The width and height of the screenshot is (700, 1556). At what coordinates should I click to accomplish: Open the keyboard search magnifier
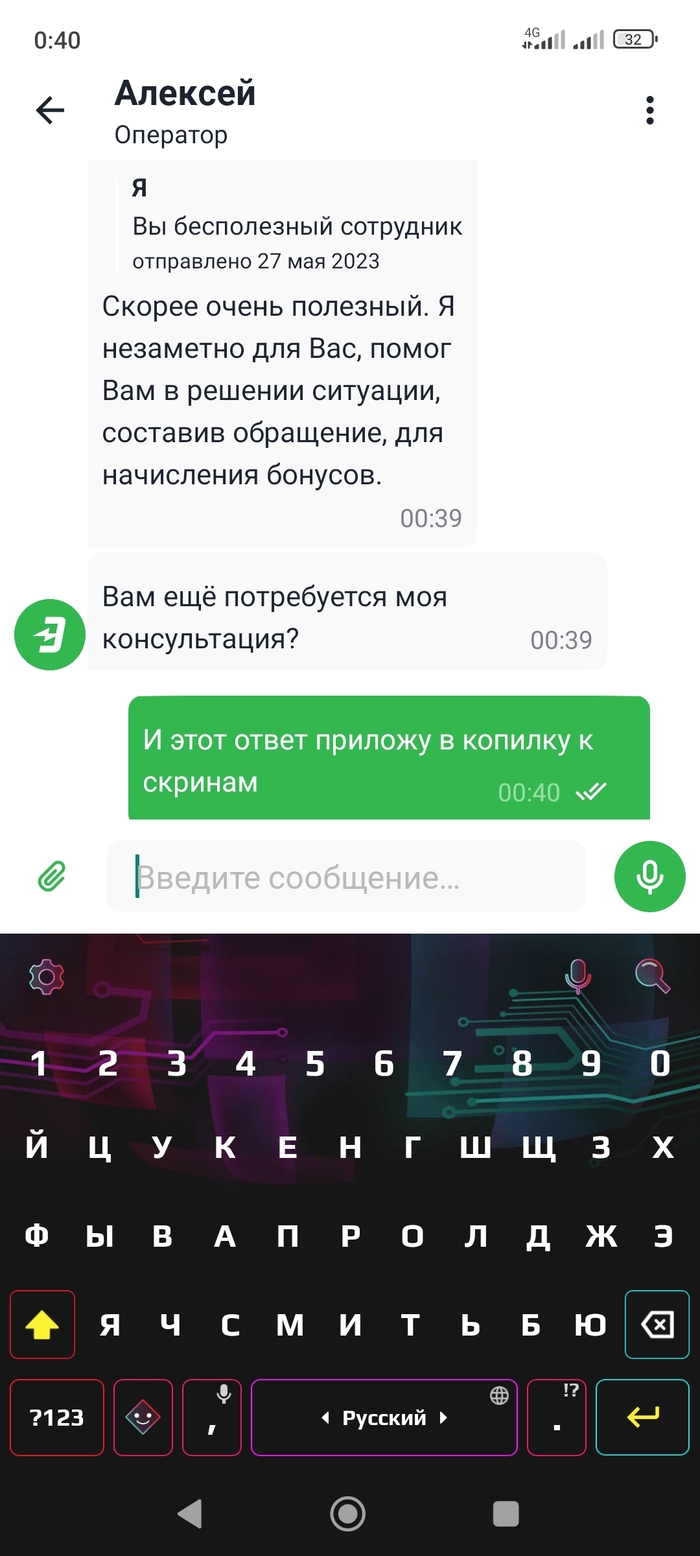(652, 975)
